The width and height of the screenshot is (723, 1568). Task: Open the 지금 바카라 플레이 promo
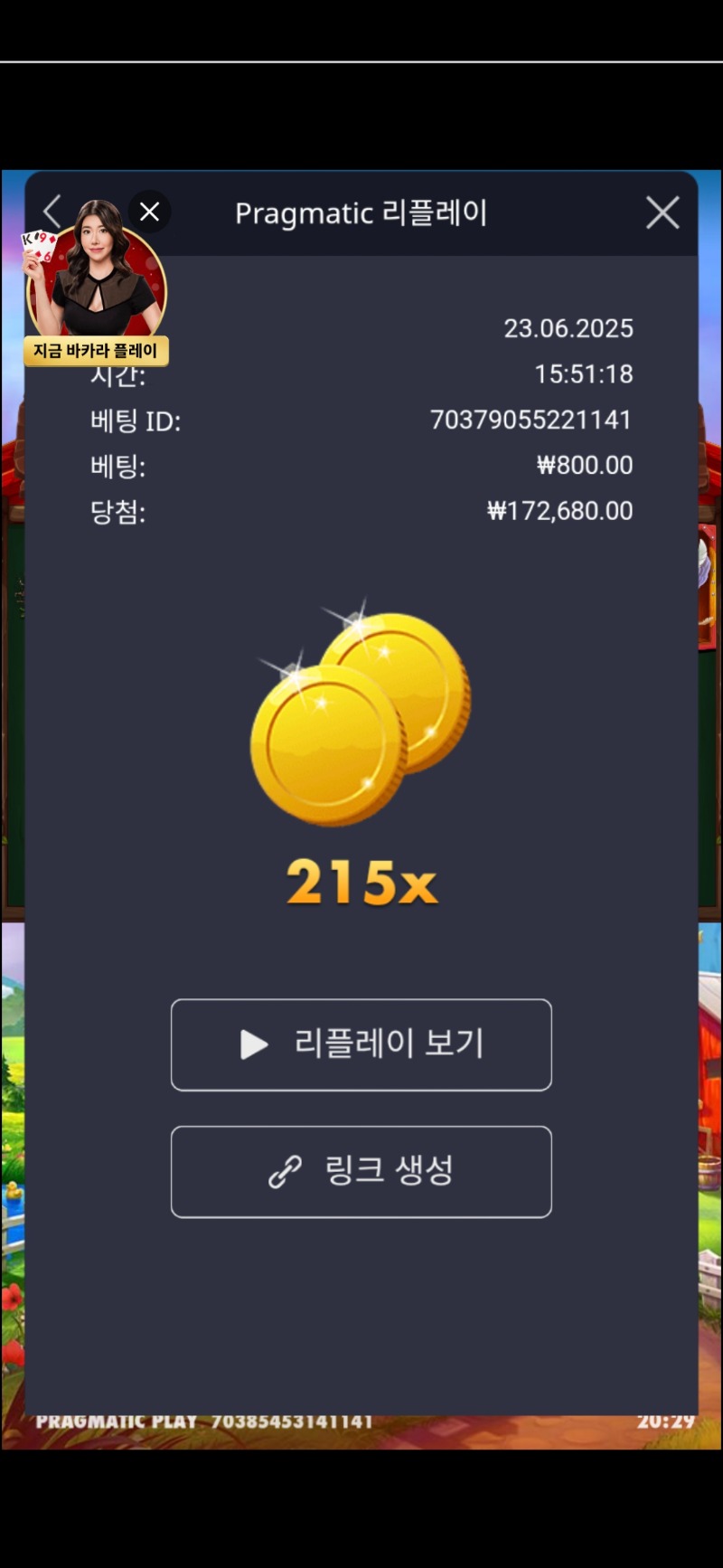coord(96,350)
